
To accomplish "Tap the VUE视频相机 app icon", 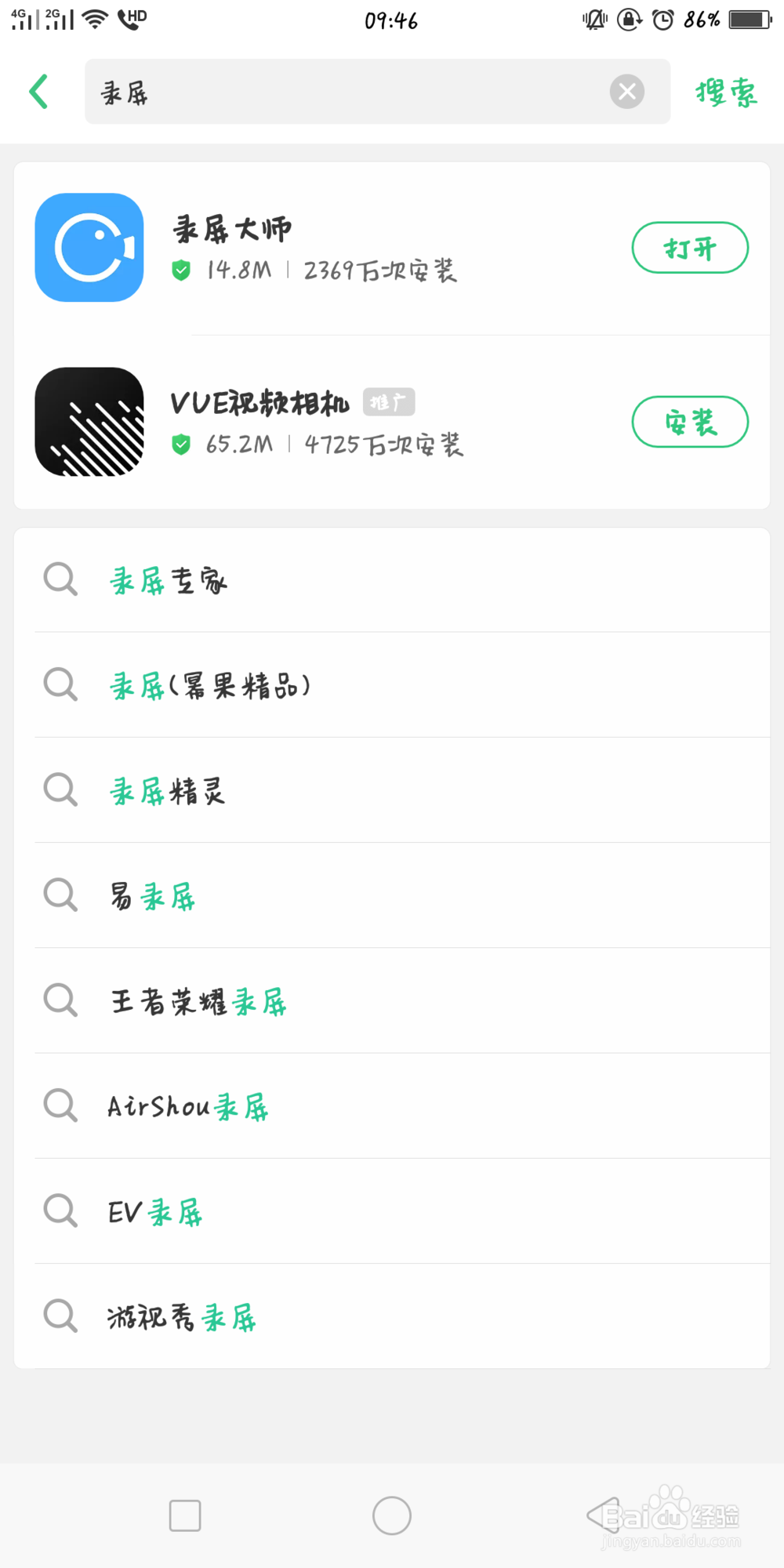I will click(89, 422).
